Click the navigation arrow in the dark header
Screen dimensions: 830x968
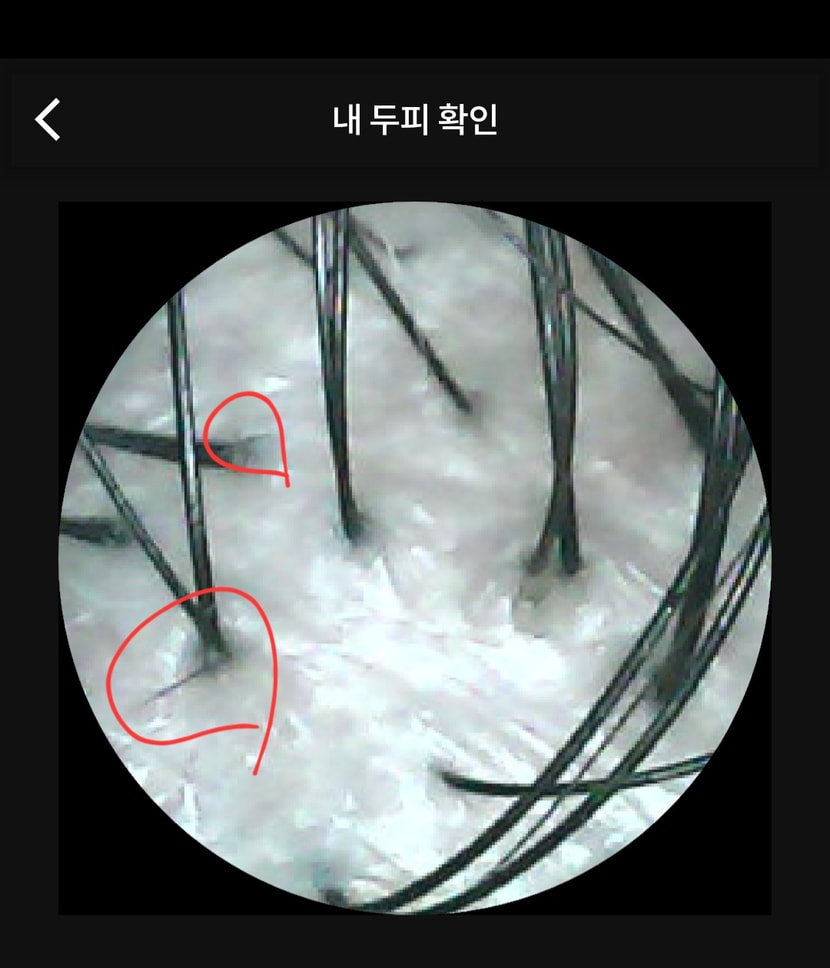click(x=46, y=120)
